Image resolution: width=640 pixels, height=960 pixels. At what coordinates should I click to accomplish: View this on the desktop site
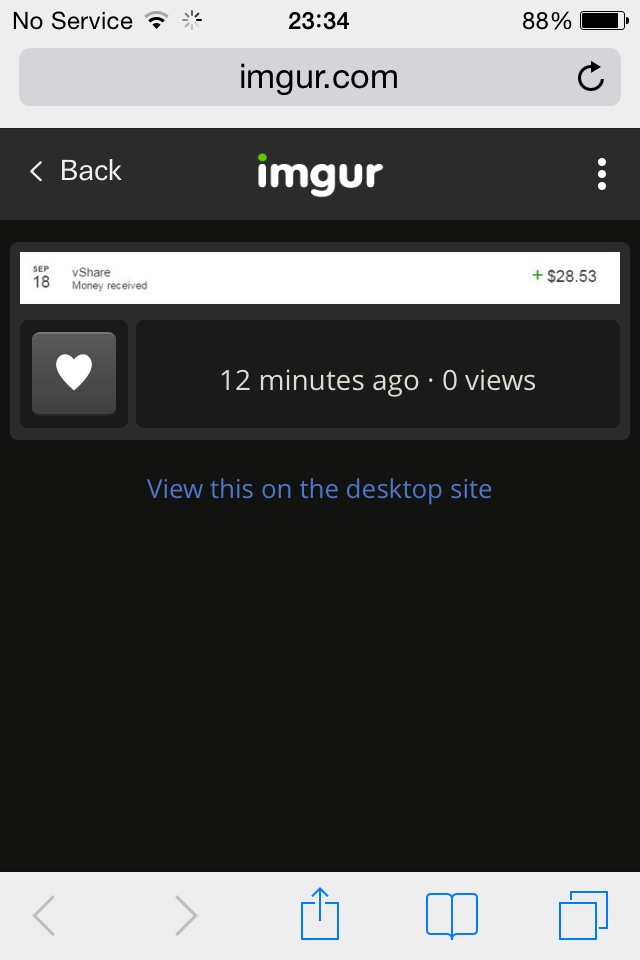point(320,489)
